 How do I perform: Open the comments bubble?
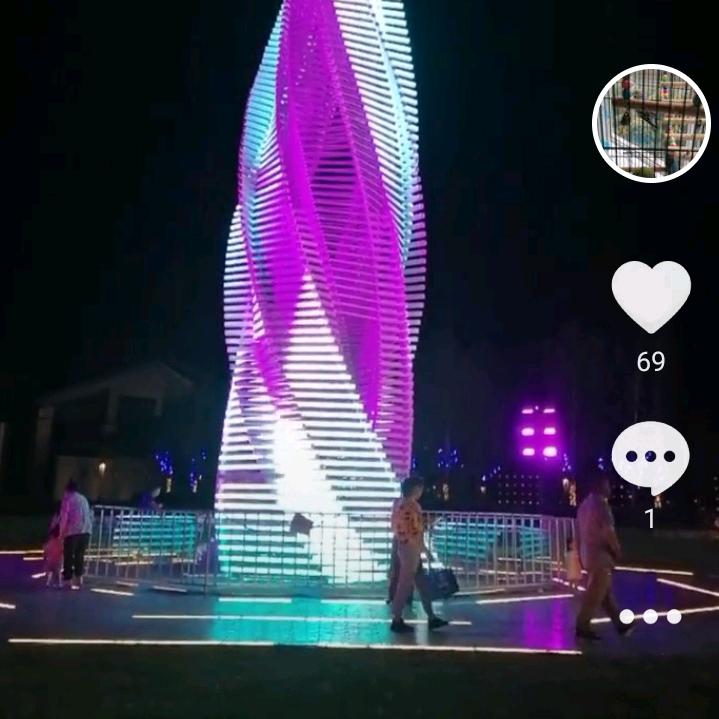[650, 458]
